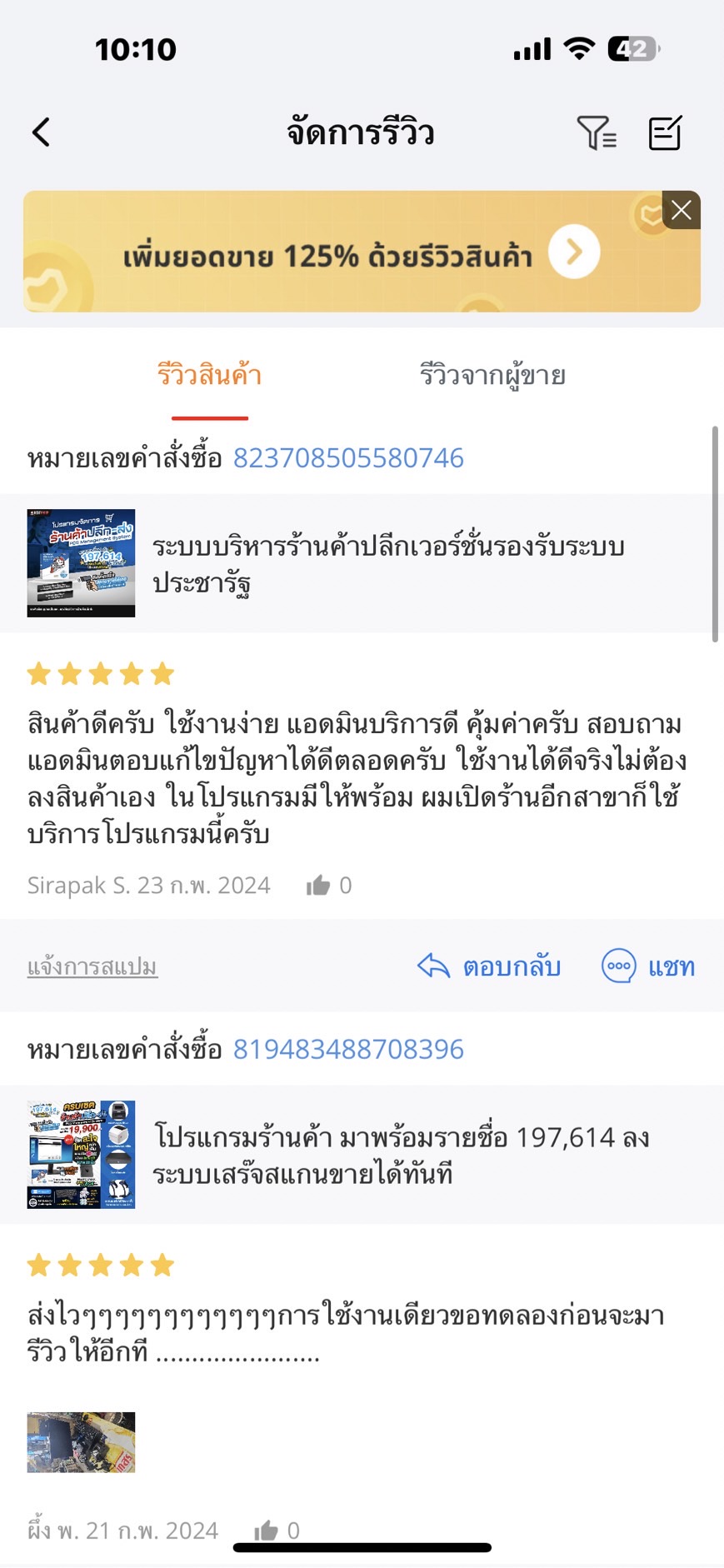
Task: Reply to Sirapak S.'s review with ตอบกลับ
Action: tap(489, 966)
